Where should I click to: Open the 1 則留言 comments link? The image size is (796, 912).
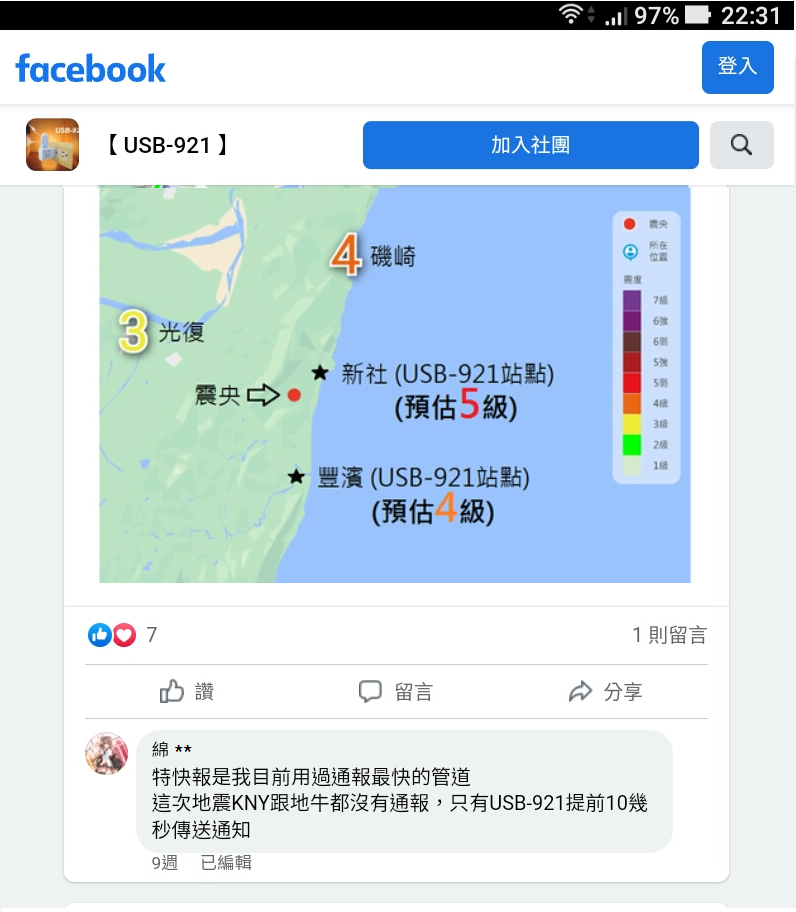tap(669, 635)
